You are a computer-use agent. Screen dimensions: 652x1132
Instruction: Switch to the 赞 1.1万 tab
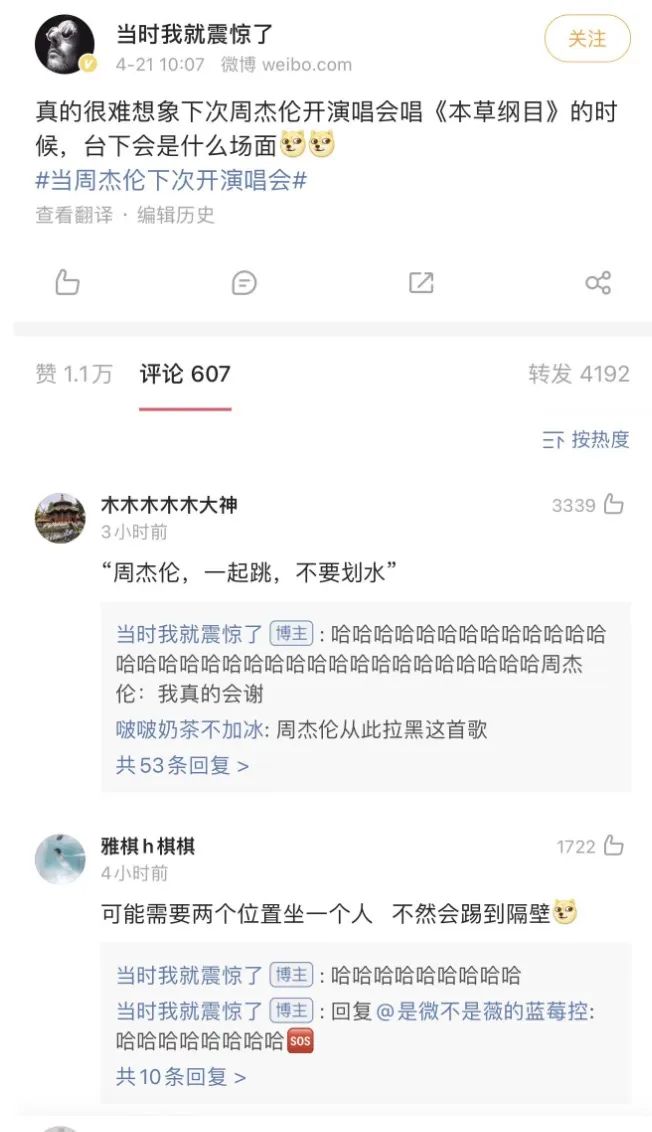click(x=74, y=374)
